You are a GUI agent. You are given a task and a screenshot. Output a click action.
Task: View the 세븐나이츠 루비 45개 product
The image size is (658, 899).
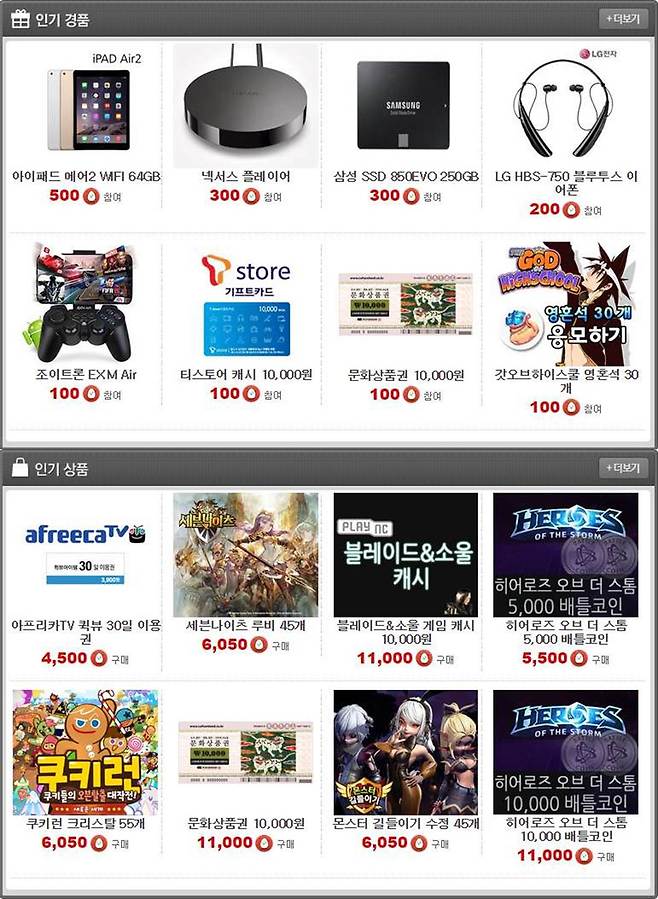tap(246, 553)
